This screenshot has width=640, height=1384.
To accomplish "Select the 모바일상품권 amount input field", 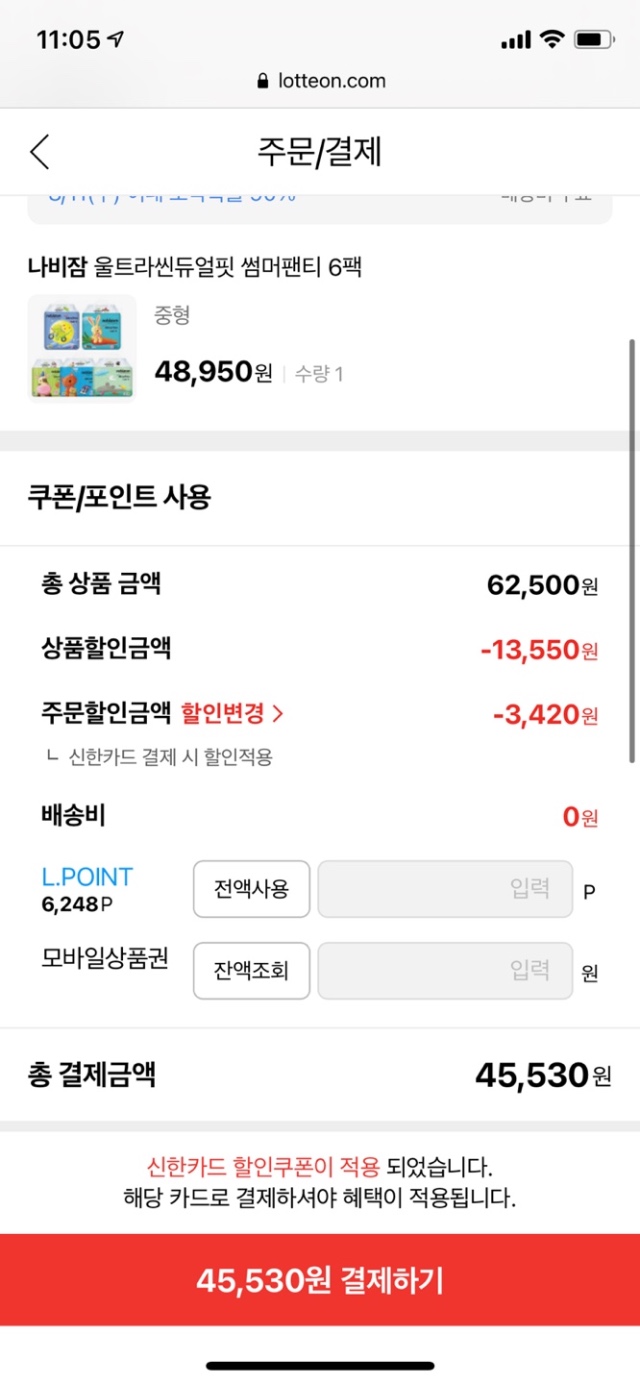I will [x=445, y=970].
